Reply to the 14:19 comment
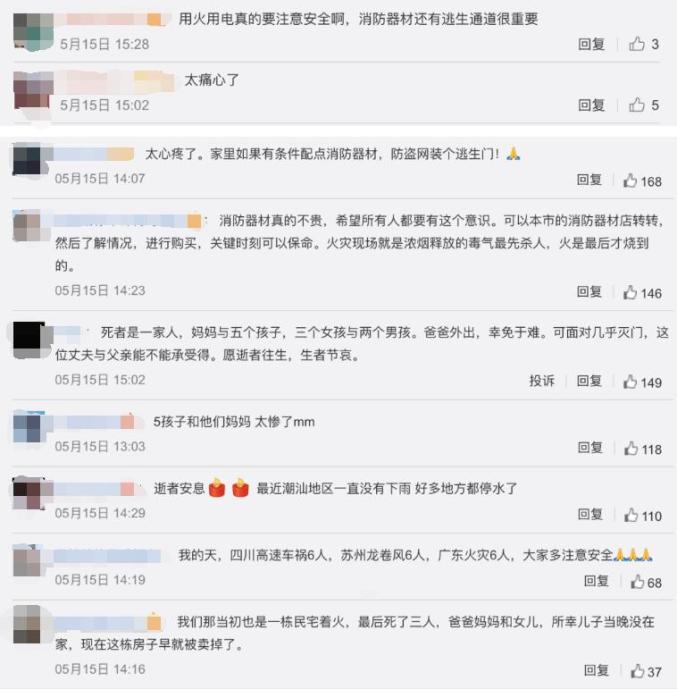This screenshot has width=677, height=689. pos(596,581)
